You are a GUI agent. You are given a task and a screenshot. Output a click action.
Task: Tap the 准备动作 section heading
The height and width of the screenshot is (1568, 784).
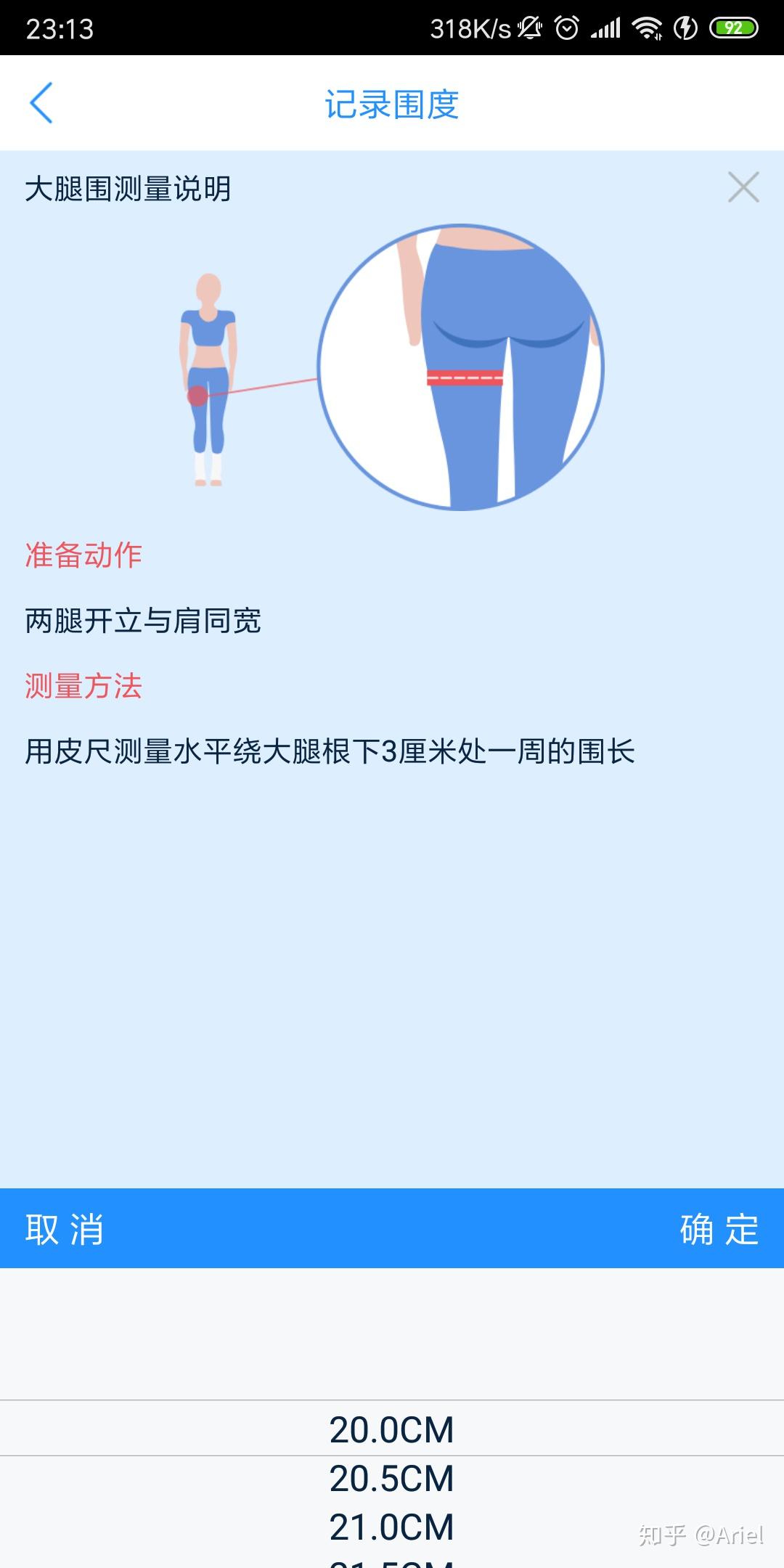click(x=83, y=555)
